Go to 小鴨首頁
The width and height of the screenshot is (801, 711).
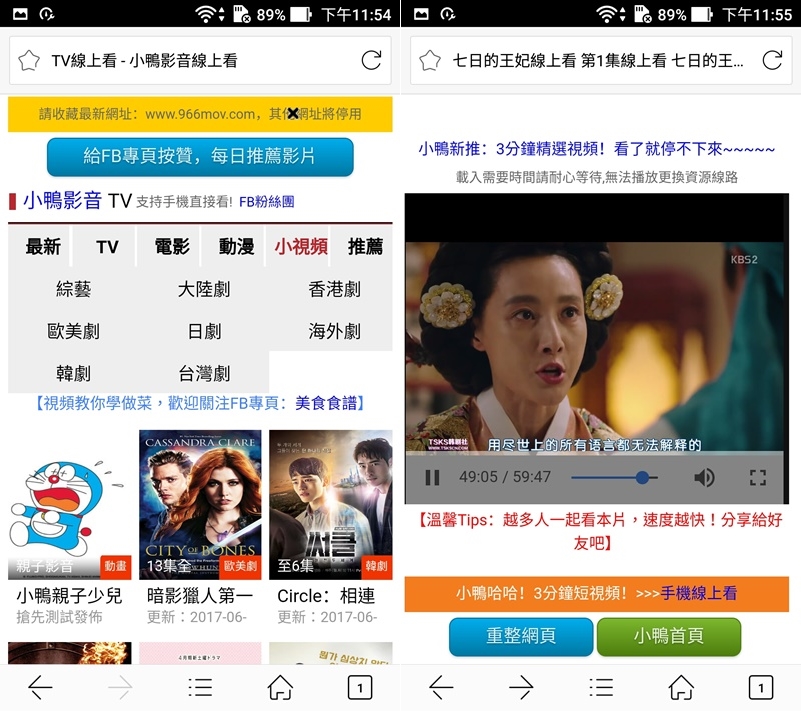coord(668,636)
